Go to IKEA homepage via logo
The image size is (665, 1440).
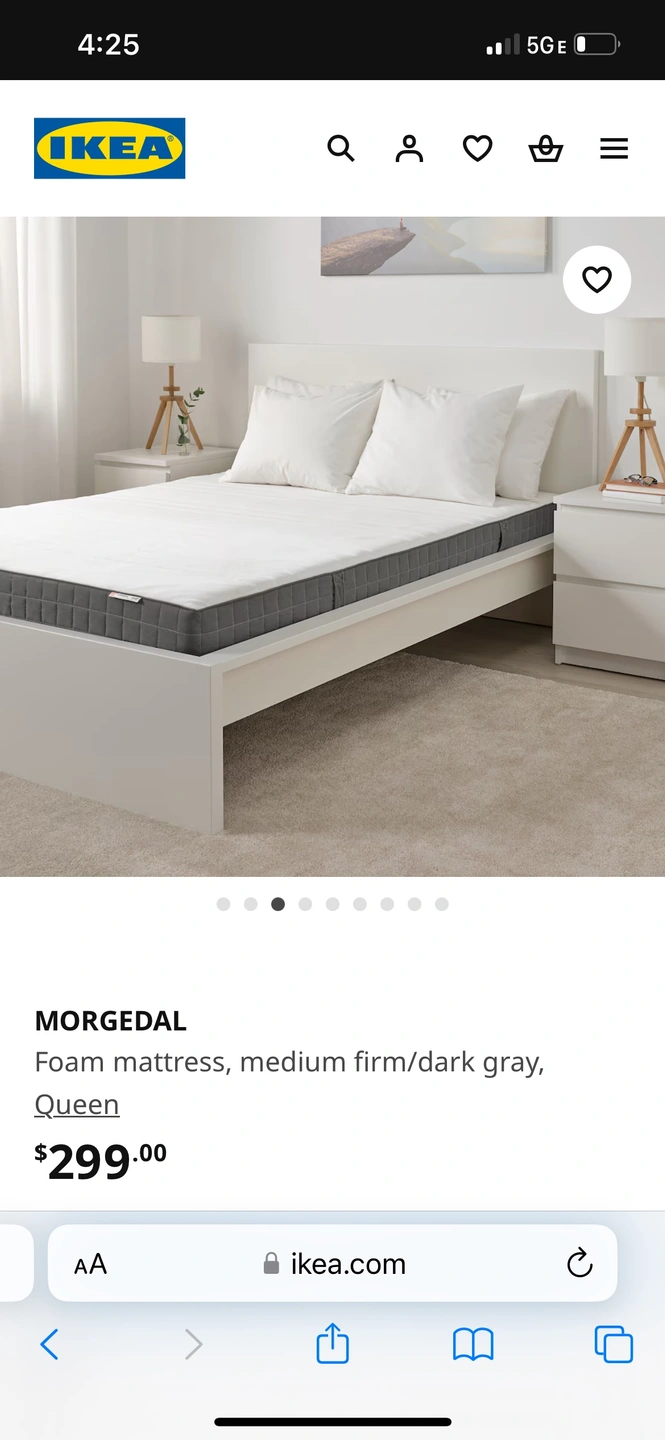pos(109,149)
